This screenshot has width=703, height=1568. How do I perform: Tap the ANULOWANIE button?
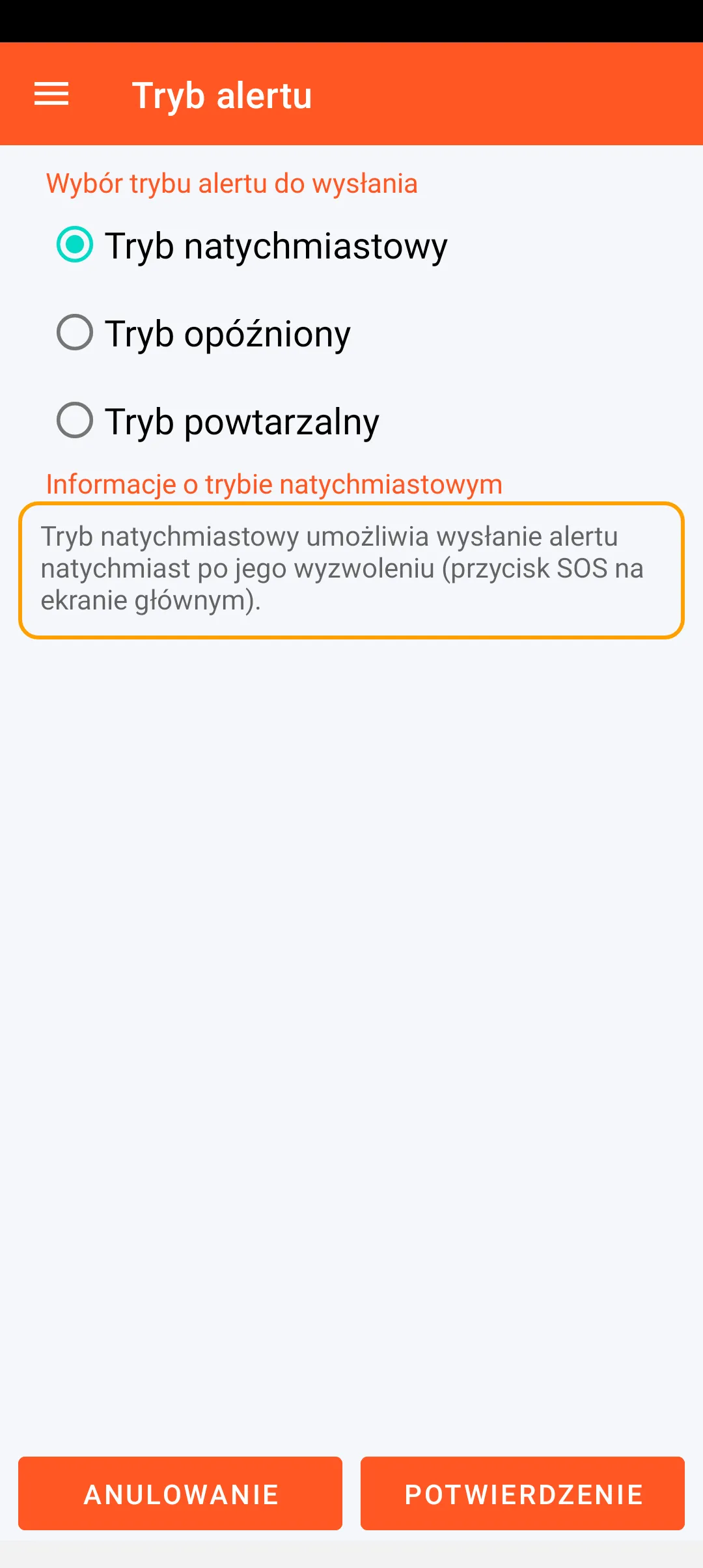tap(180, 1494)
